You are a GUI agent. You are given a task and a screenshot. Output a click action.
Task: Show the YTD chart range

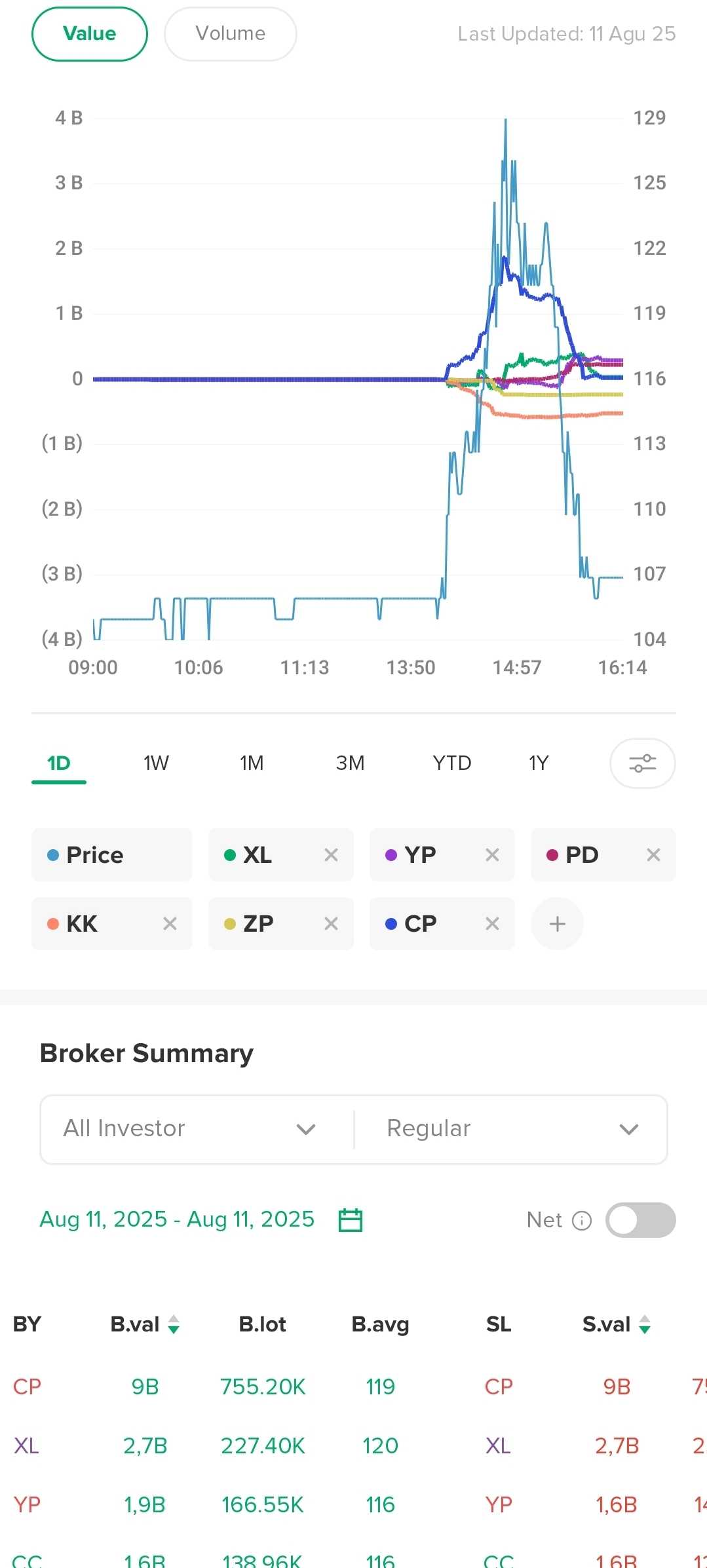pos(451,763)
